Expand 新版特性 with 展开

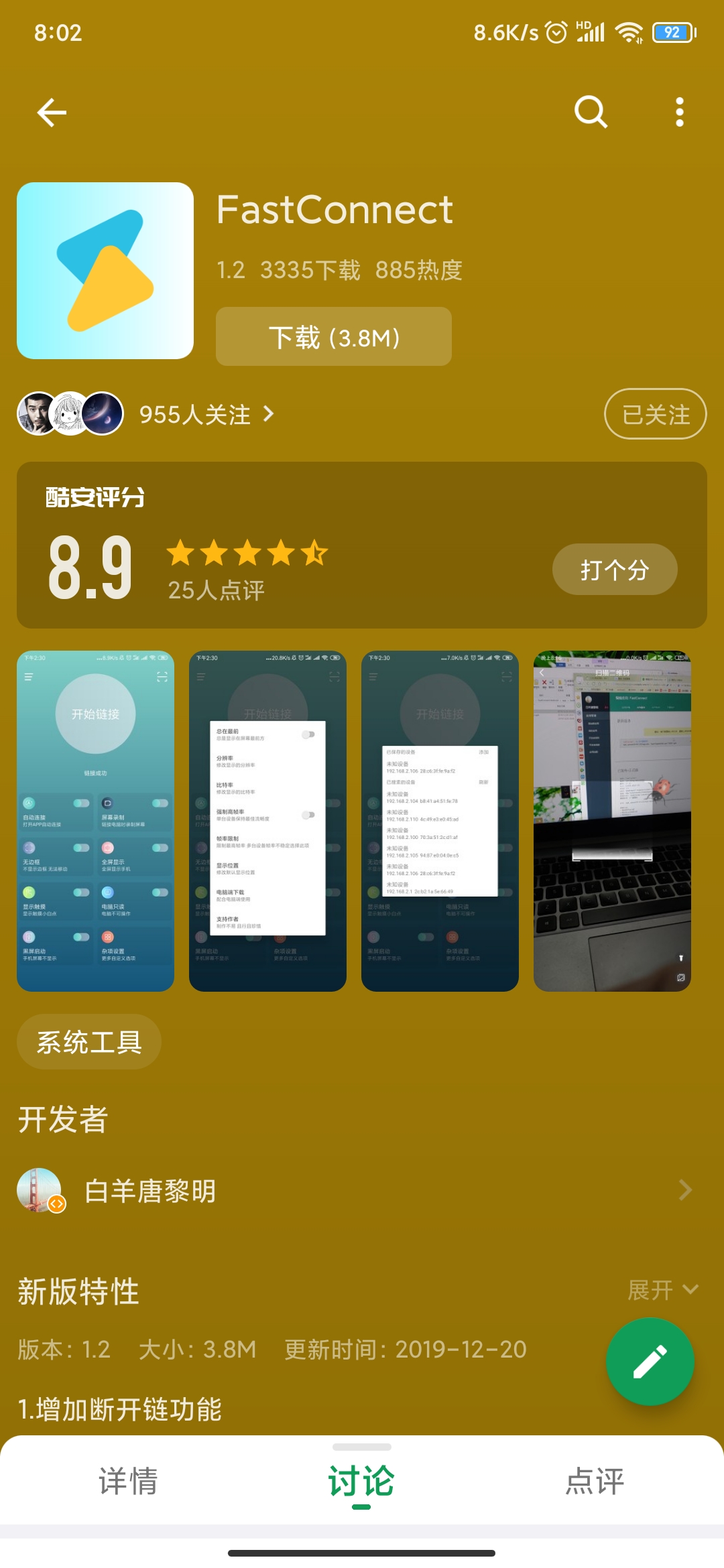663,1290
